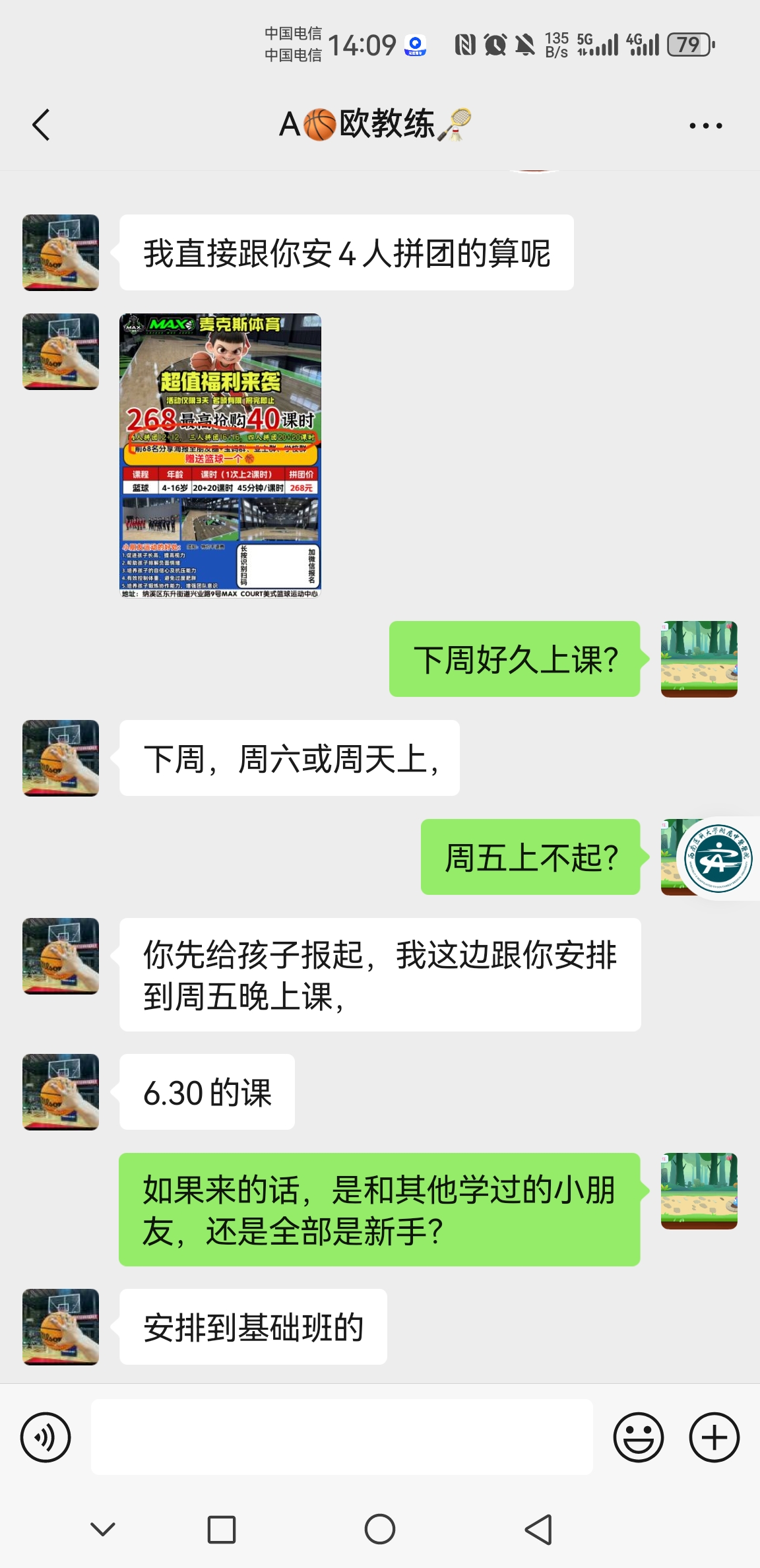Go back to the chat list
The width and height of the screenshot is (760, 1568).
41,125
